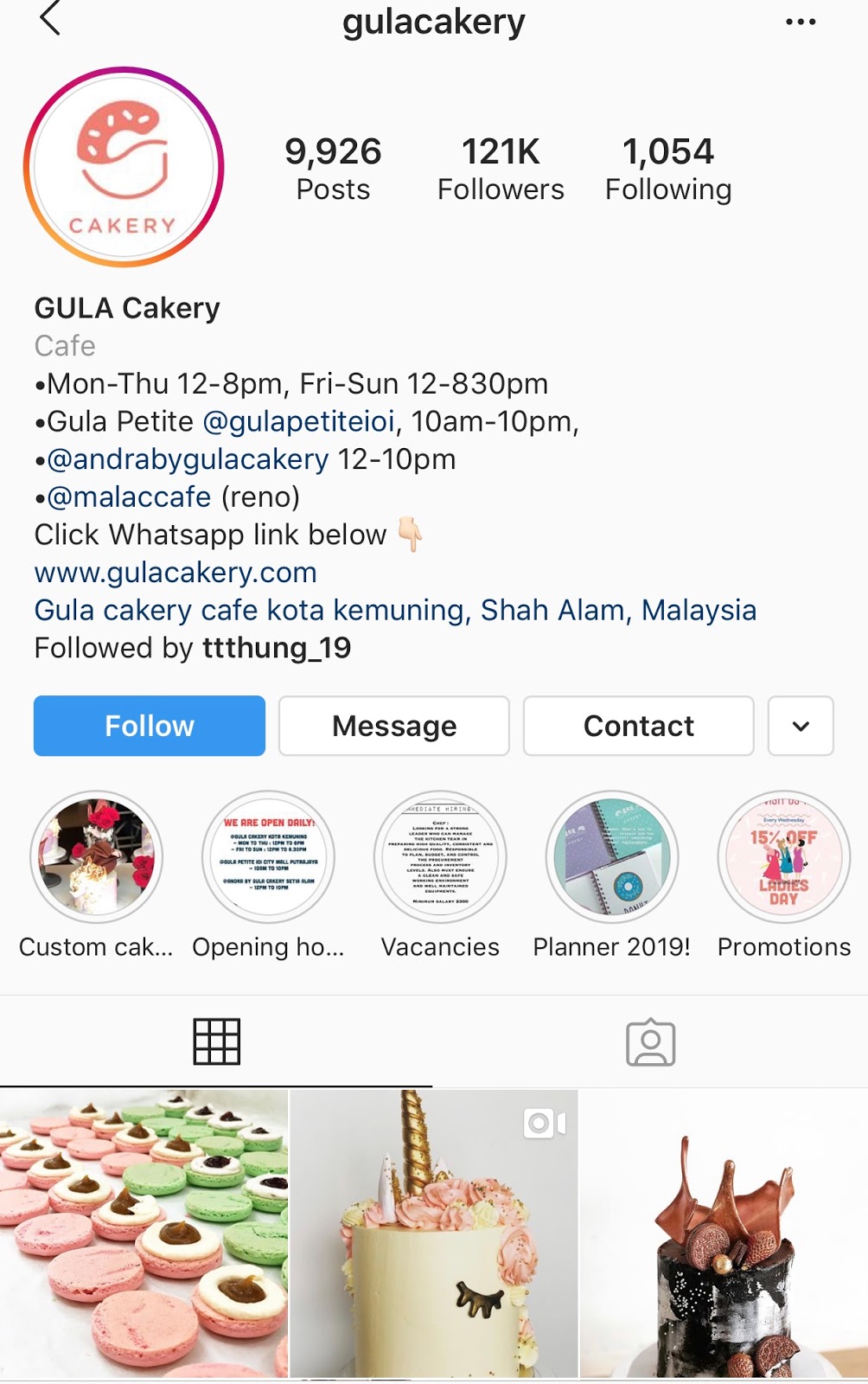Open the @malaccafe profile link
The height and width of the screenshot is (1384, 868).
click(x=129, y=497)
